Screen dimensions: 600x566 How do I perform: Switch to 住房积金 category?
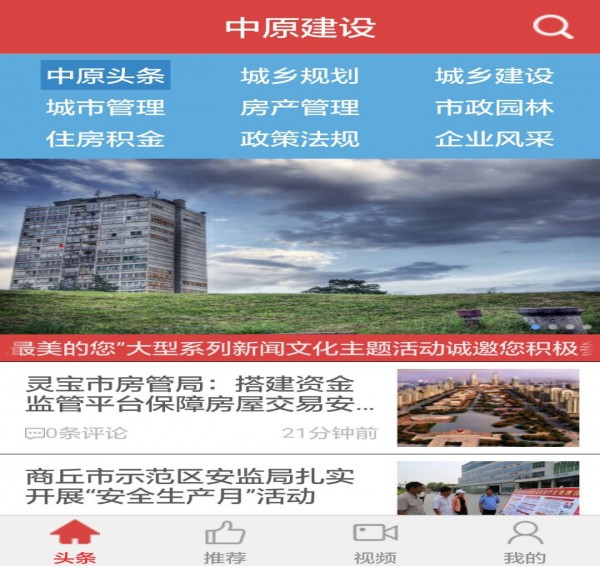click(105, 138)
